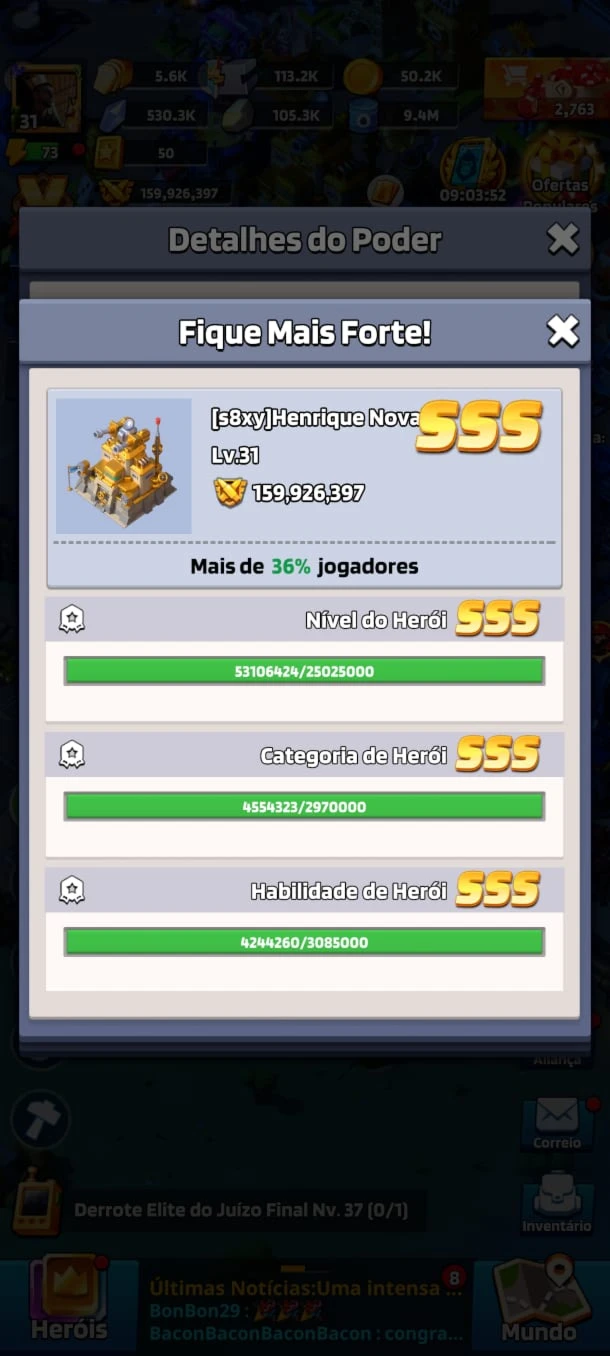Open Categoria de Herói details

(x=304, y=795)
